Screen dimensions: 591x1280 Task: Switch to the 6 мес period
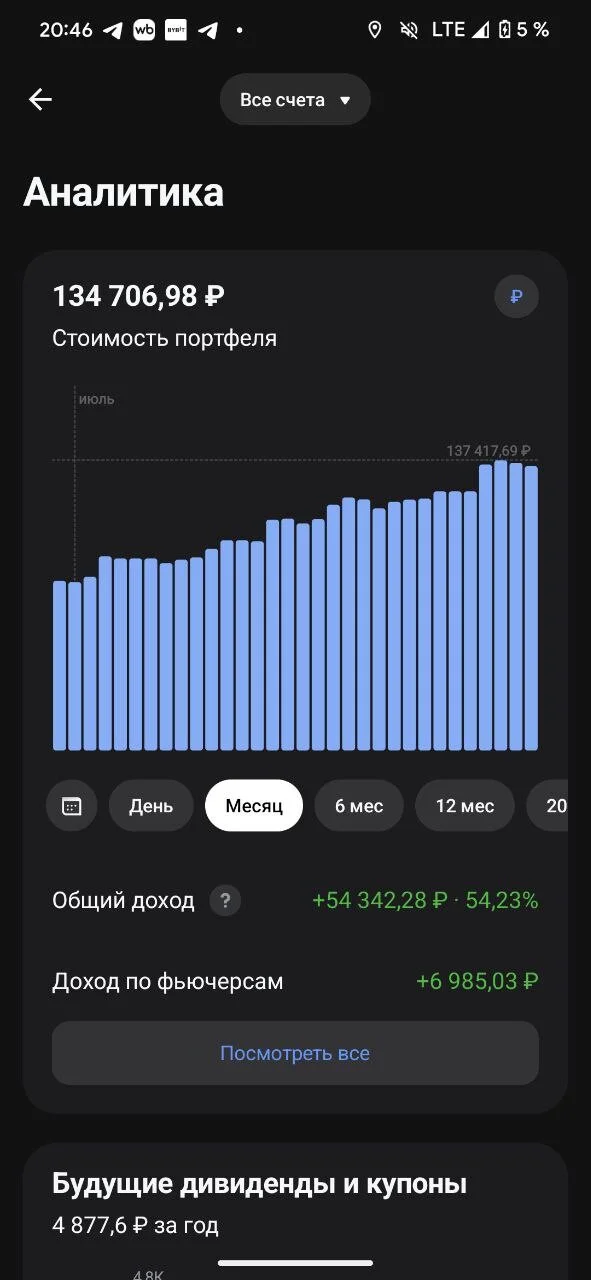pyautogui.click(x=359, y=806)
